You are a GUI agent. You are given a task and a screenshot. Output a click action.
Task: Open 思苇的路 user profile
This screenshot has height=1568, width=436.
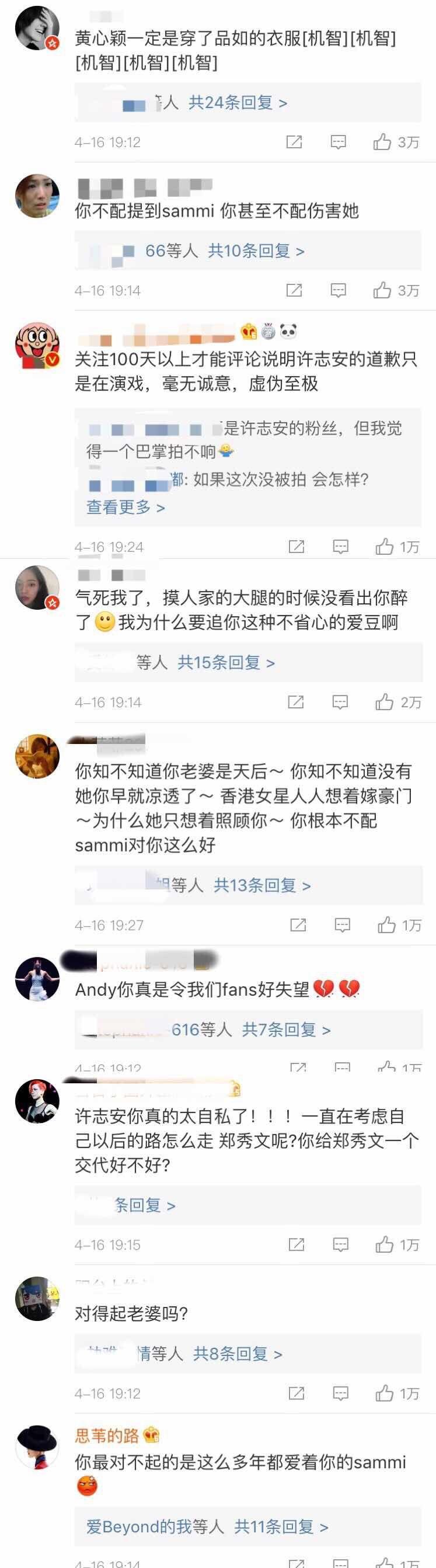[107, 1436]
